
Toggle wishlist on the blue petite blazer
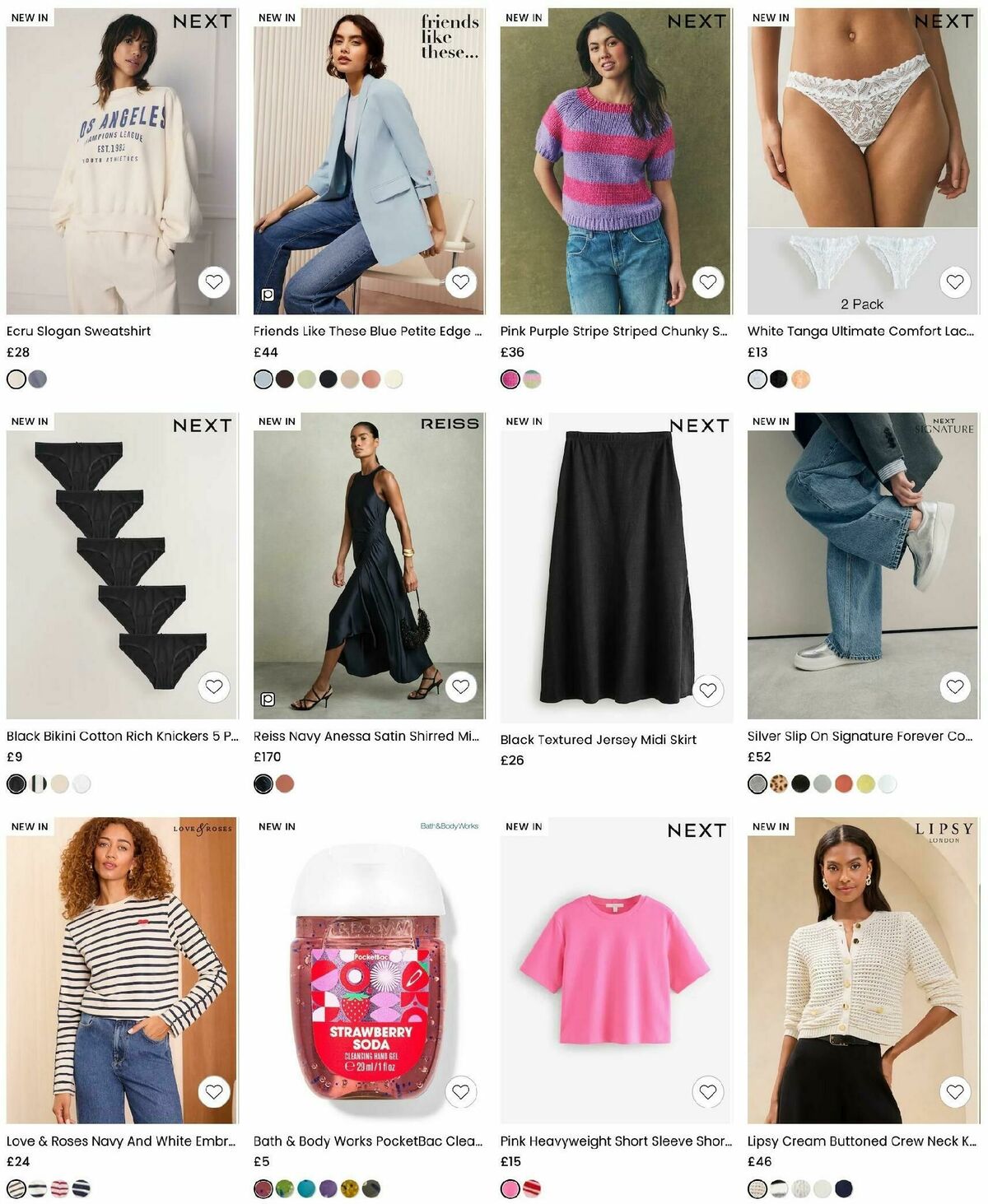point(461,282)
